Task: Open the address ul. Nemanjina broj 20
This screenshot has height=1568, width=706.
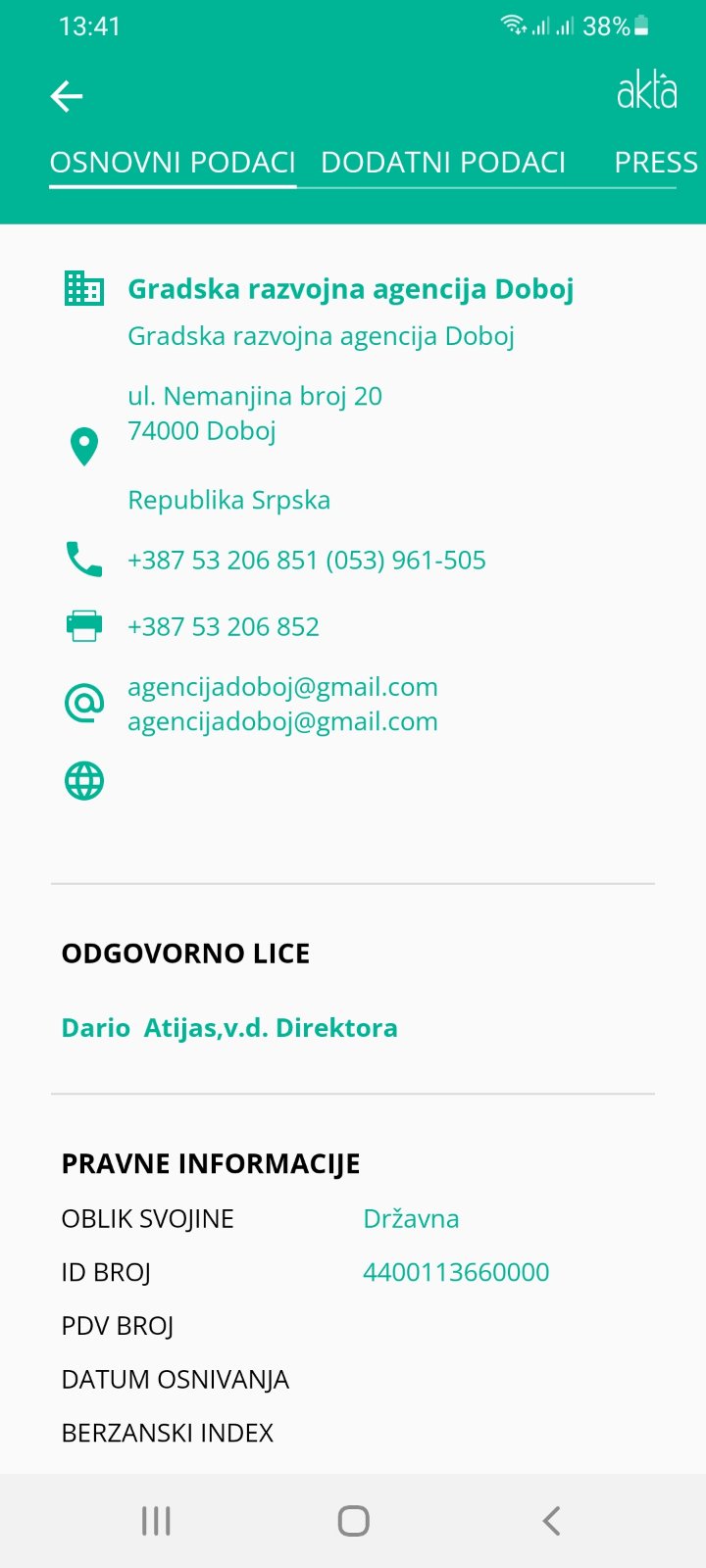Action: coord(255,397)
